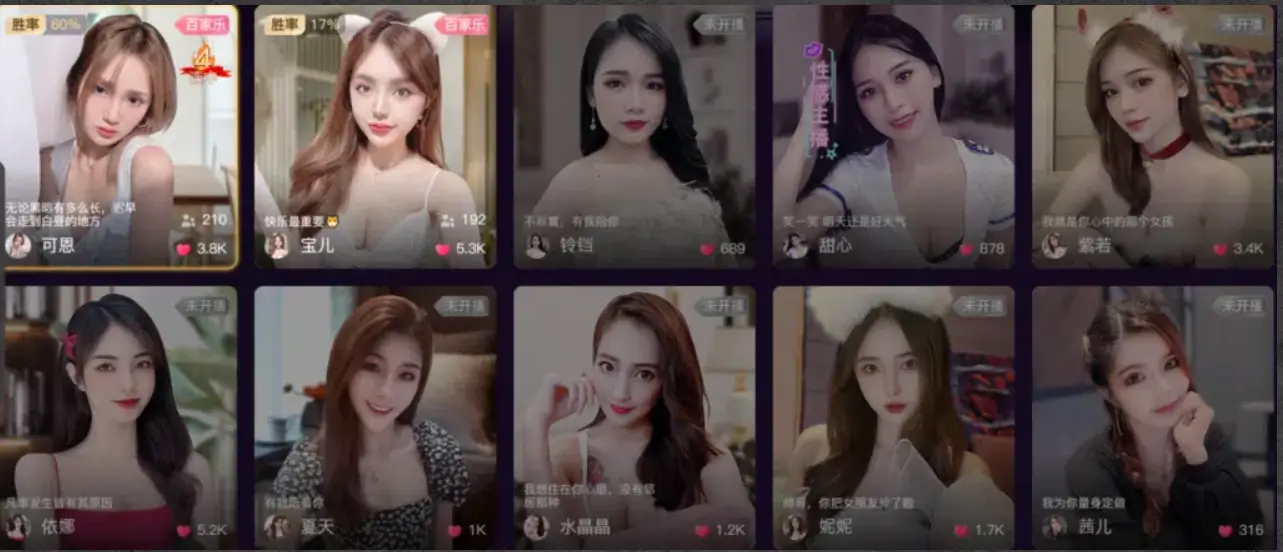View 水晶晶's streamer card
This screenshot has width=1283, height=552.
635,415
